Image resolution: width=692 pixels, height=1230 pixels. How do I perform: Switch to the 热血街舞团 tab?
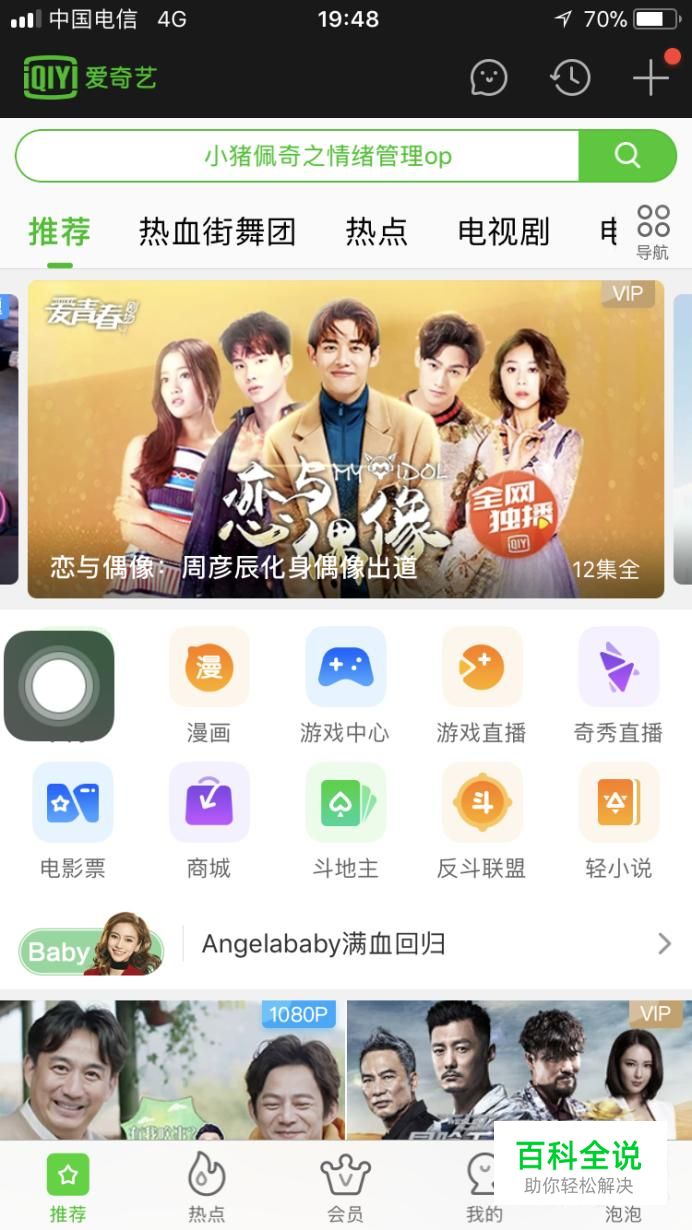(217, 232)
